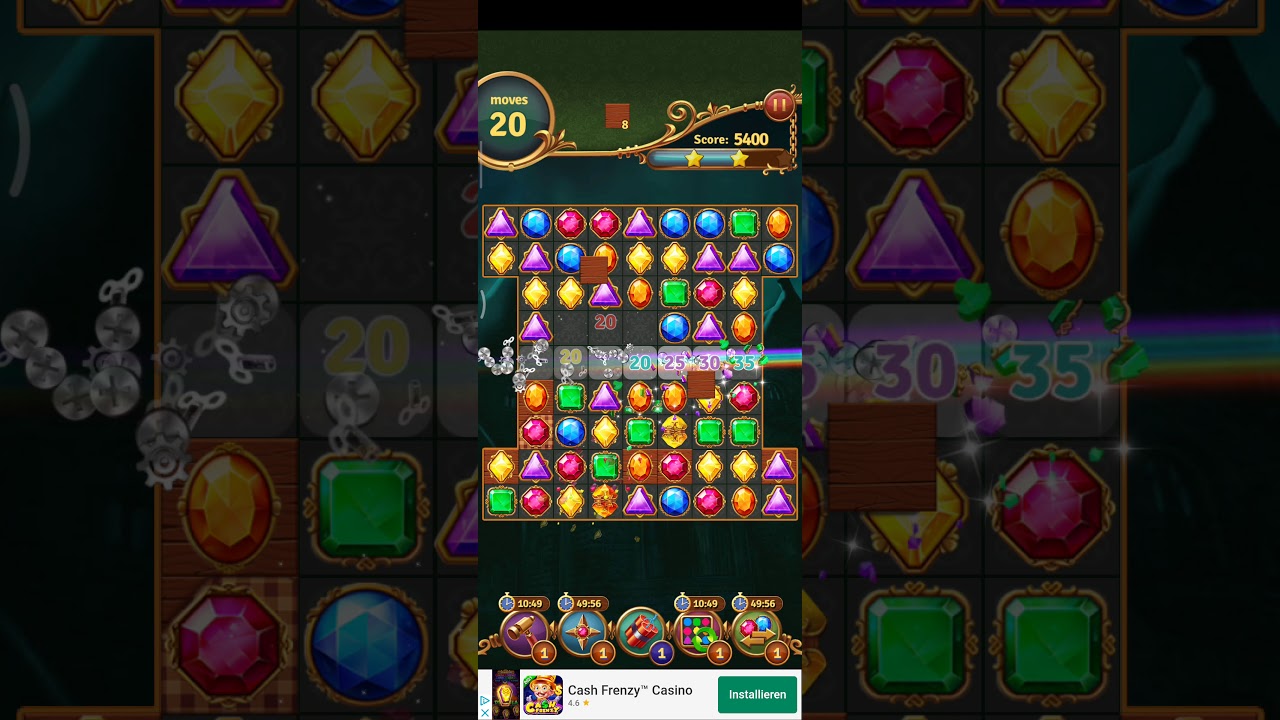The image size is (1280, 720).
Task: Close the ad banner with X
Action: click(486, 713)
